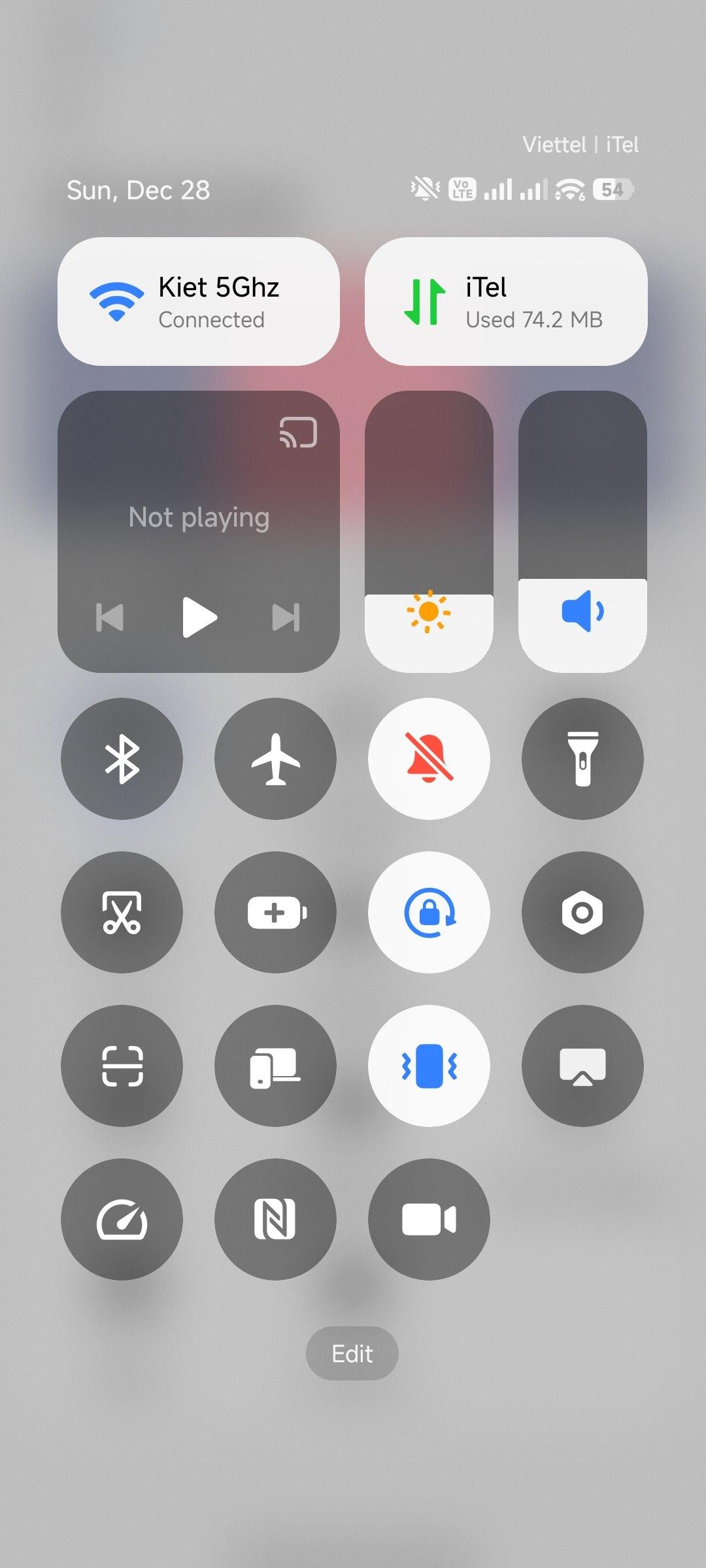Screen dimensions: 706x1568
Task: Open the cast icon in media card
Action: click(x=298, y=433)
